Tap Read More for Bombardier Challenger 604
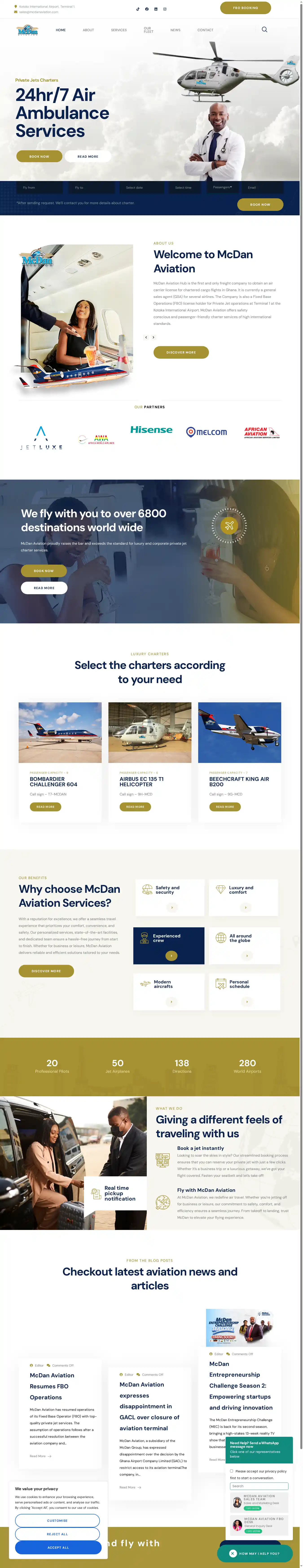The image size is (303, 1568). (x=45, y=806)
